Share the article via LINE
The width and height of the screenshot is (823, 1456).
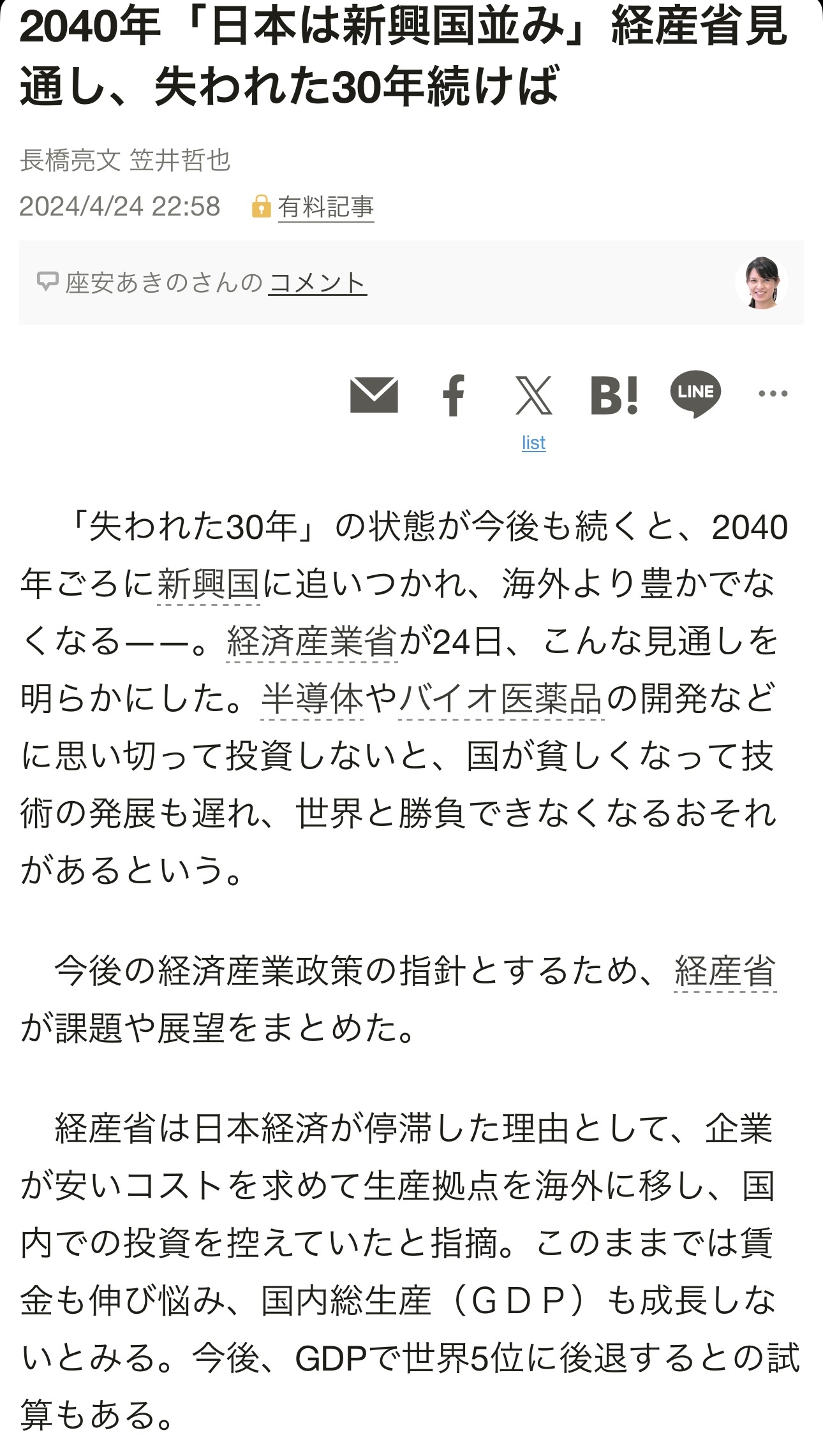[695, 393]
